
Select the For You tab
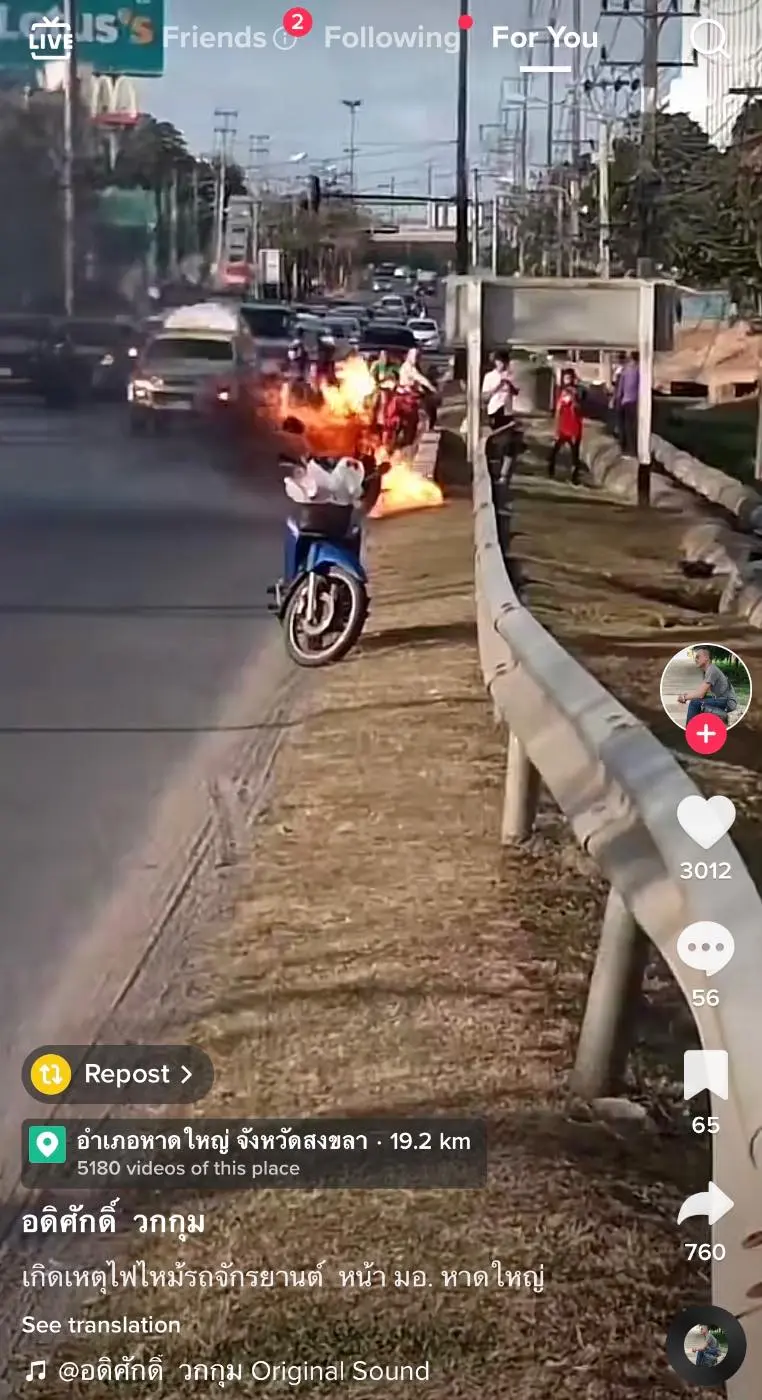(545, 38)
